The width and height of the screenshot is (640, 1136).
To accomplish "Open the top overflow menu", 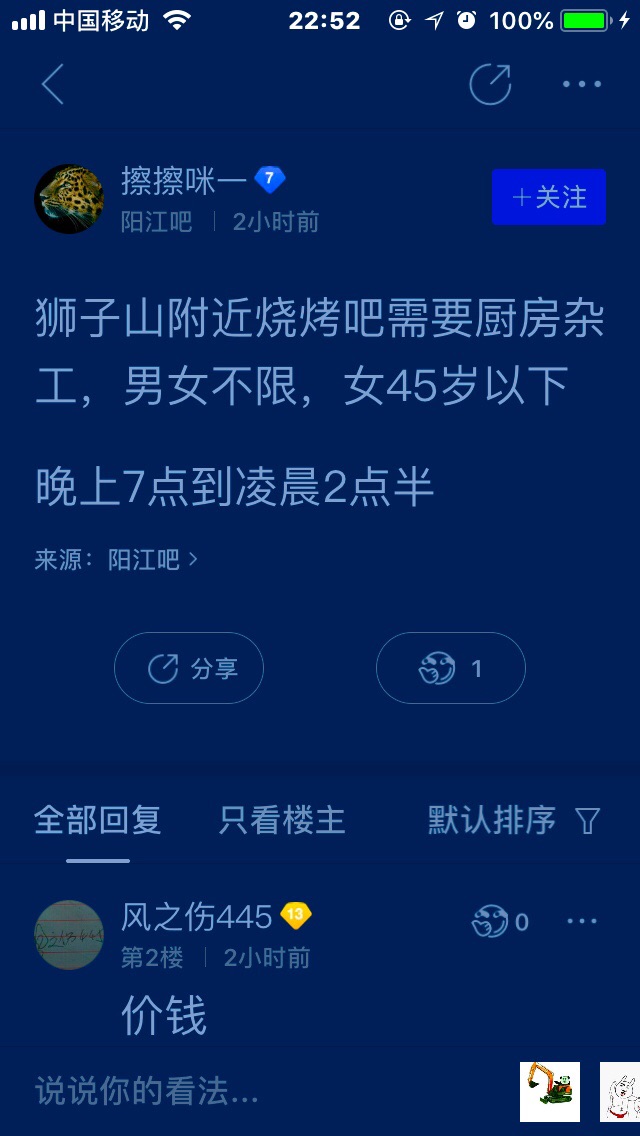I will pyautogui.click(x=581, y=85).
